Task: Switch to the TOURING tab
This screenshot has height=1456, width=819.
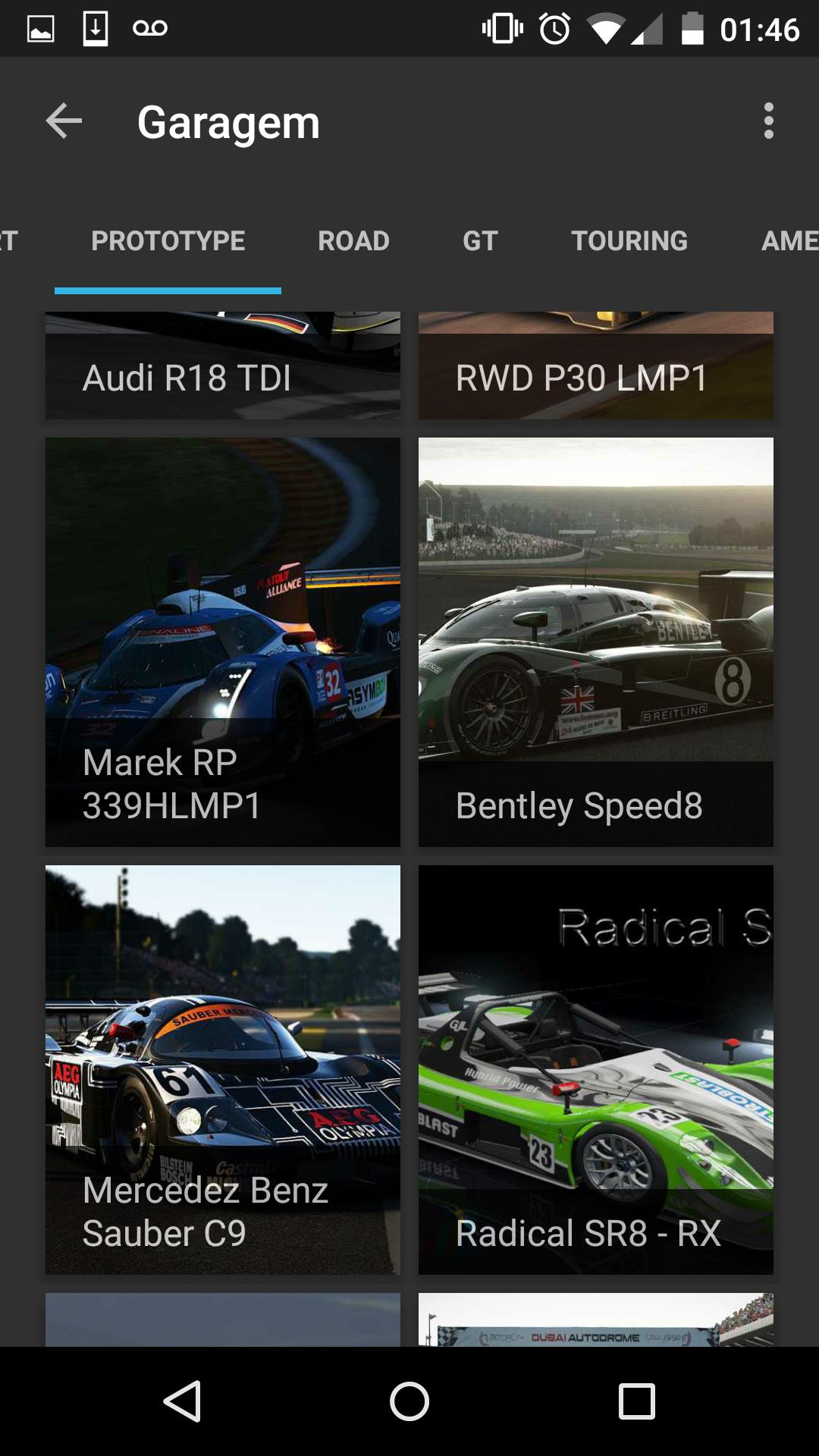Action: tap(630, 240)
